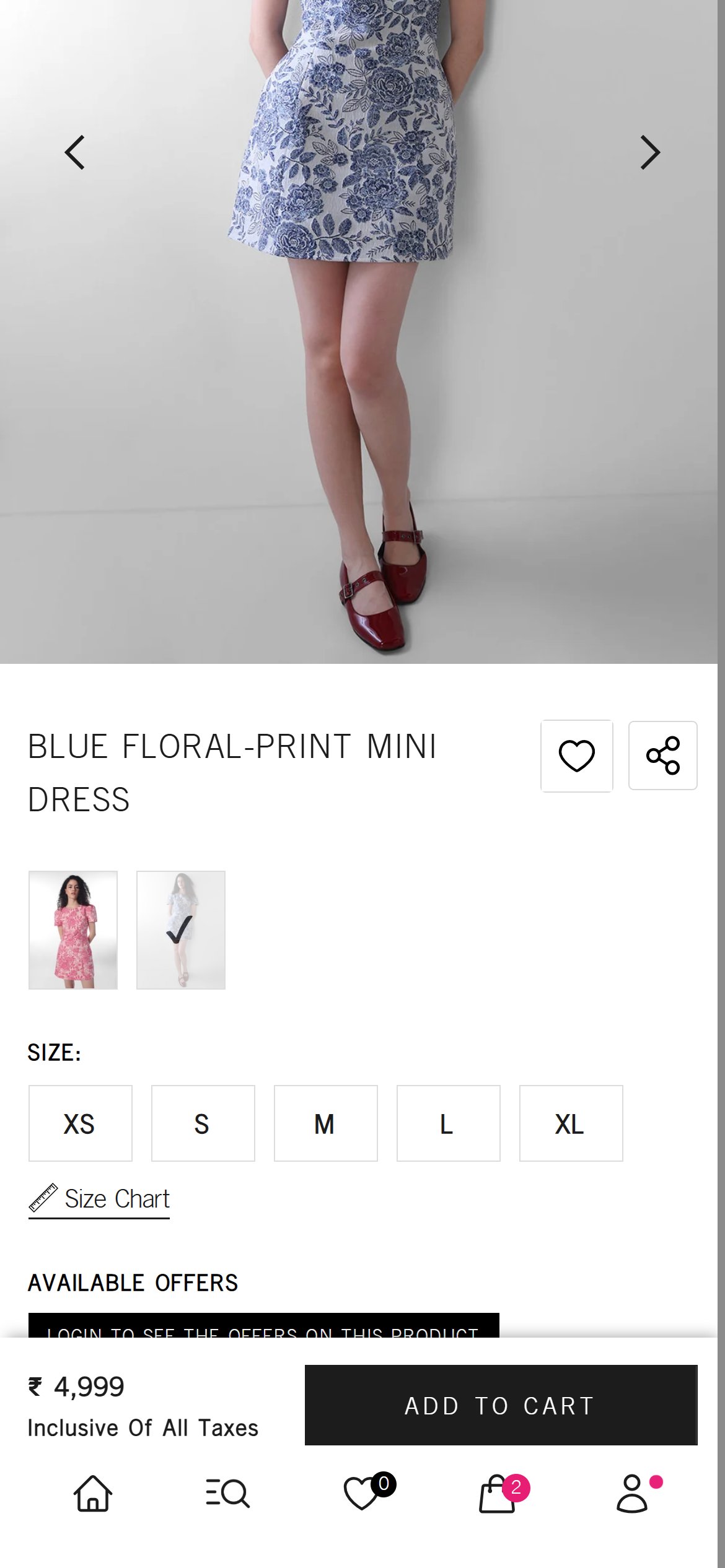Open the menu search tab
The height and width of the screenshot is (1568, 725).
(x=227, y=1493)
